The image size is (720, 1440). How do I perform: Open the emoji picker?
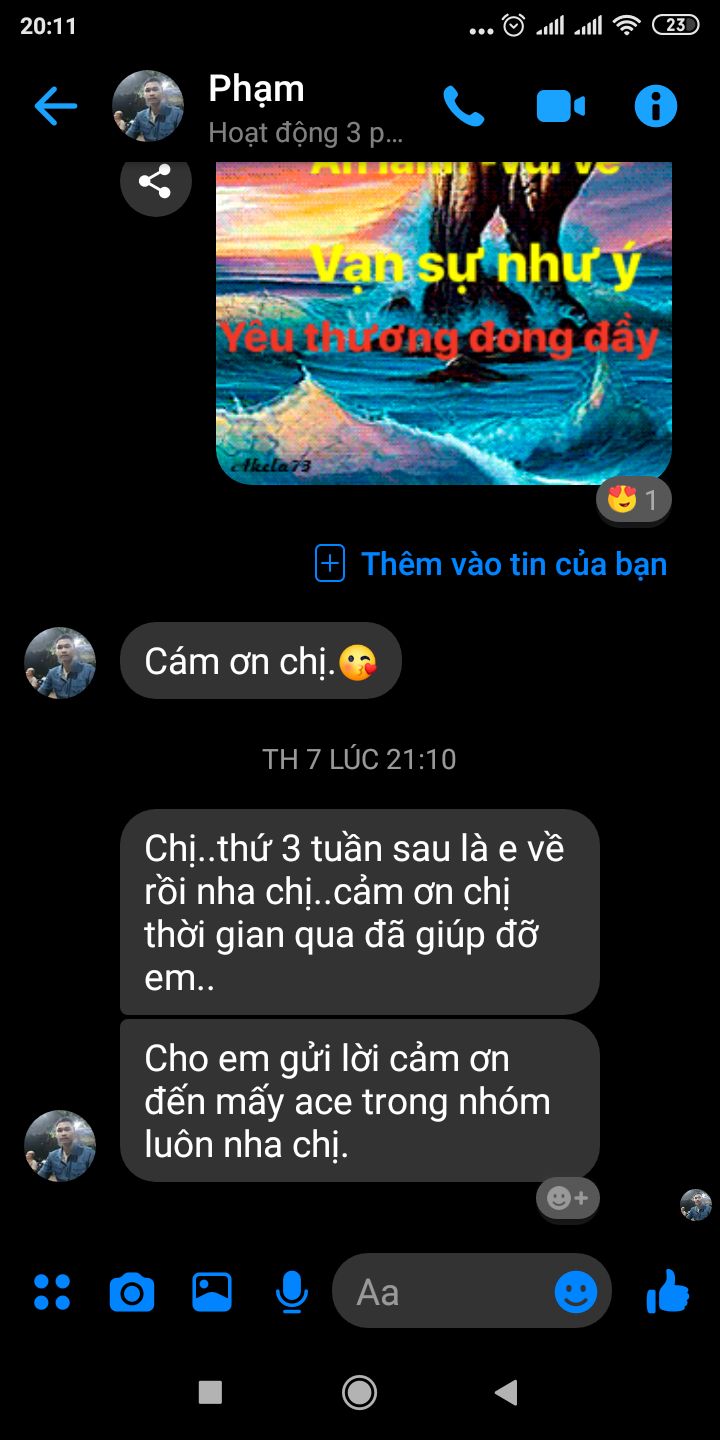(576, 1292)
